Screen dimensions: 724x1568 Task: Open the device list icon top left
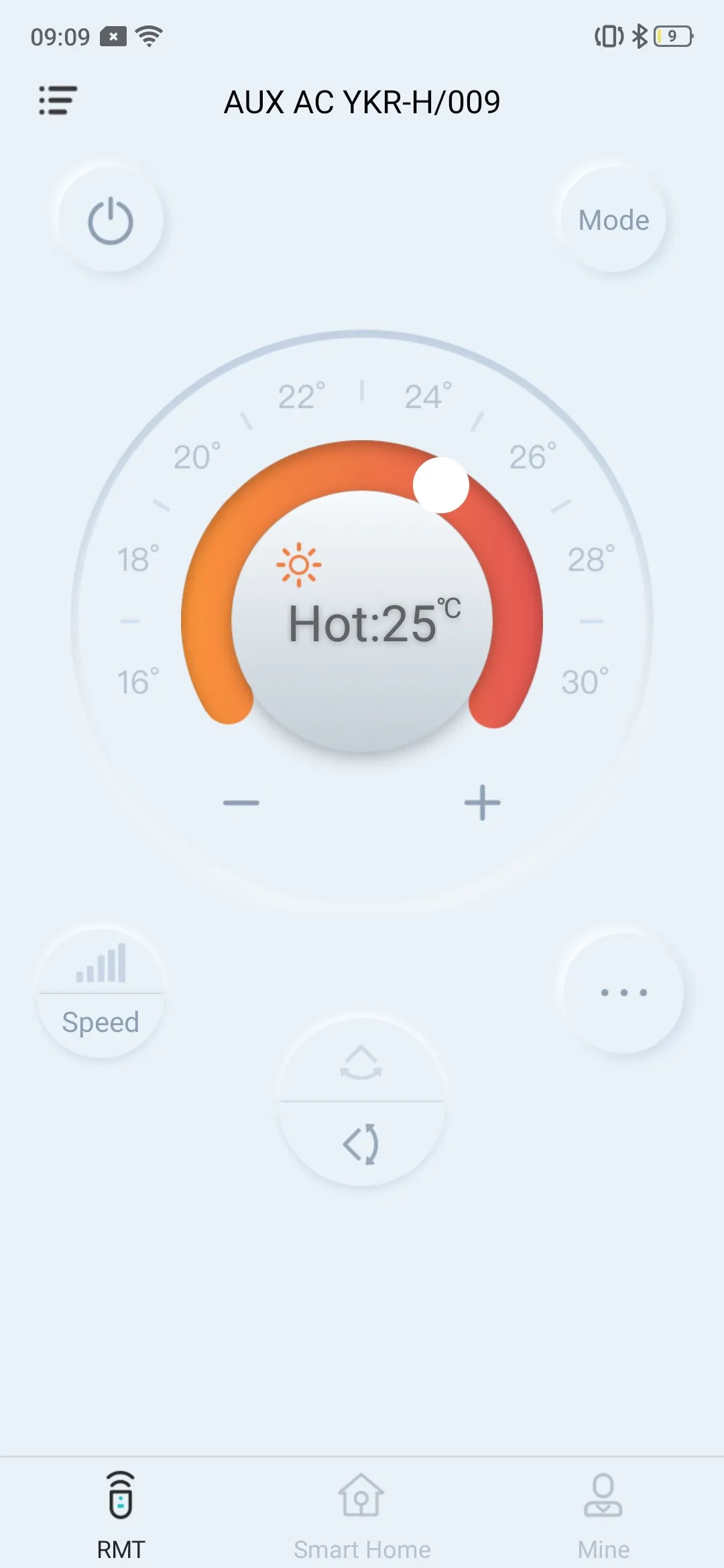[56, 101]
